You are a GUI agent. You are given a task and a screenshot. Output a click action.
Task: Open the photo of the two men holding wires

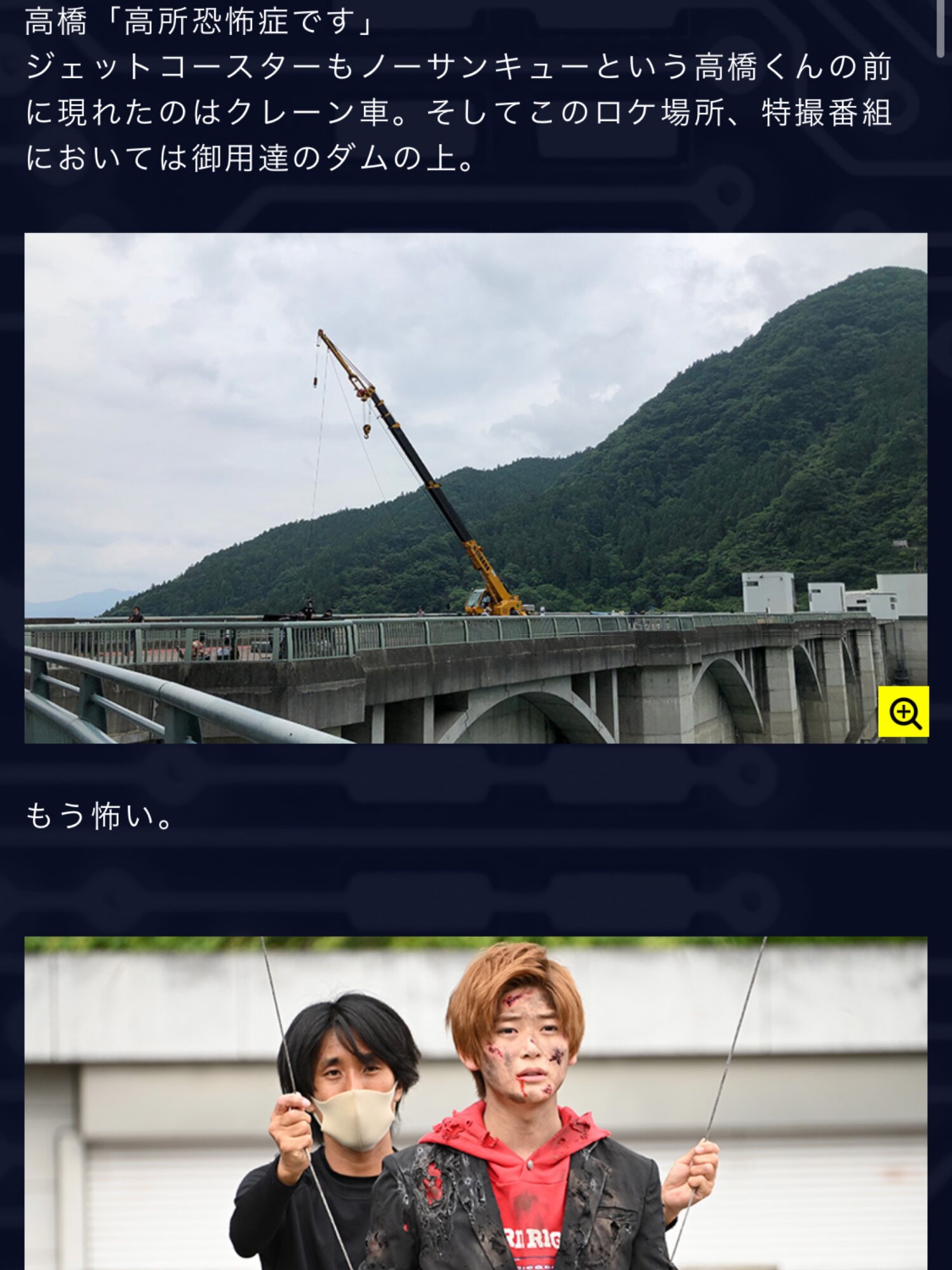pos(475,1104)
